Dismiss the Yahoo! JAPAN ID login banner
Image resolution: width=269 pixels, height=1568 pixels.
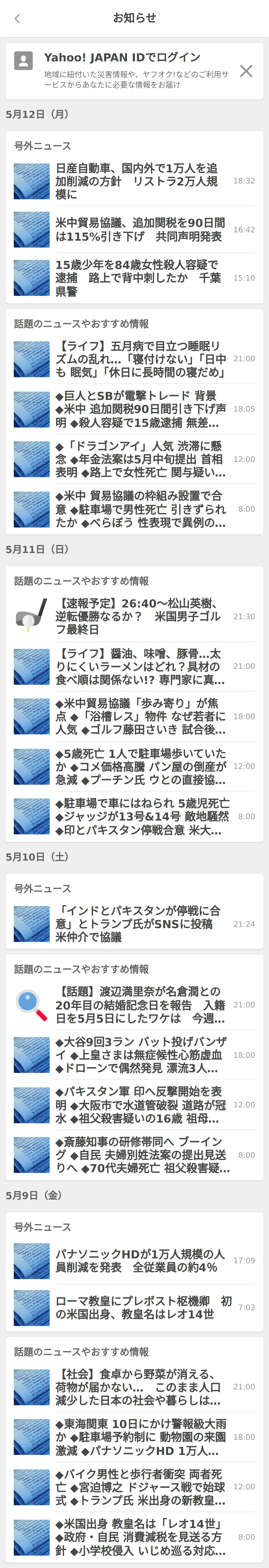point(246,71)
